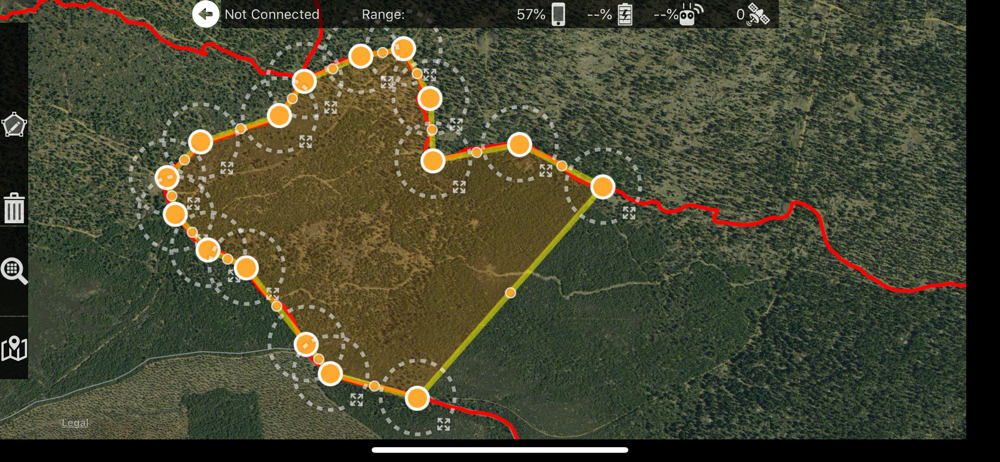Image resolution: width=1000 pixels, height=462 pixels.
Task: Open the Legal link on the map
Action: [x=75, y=423]
